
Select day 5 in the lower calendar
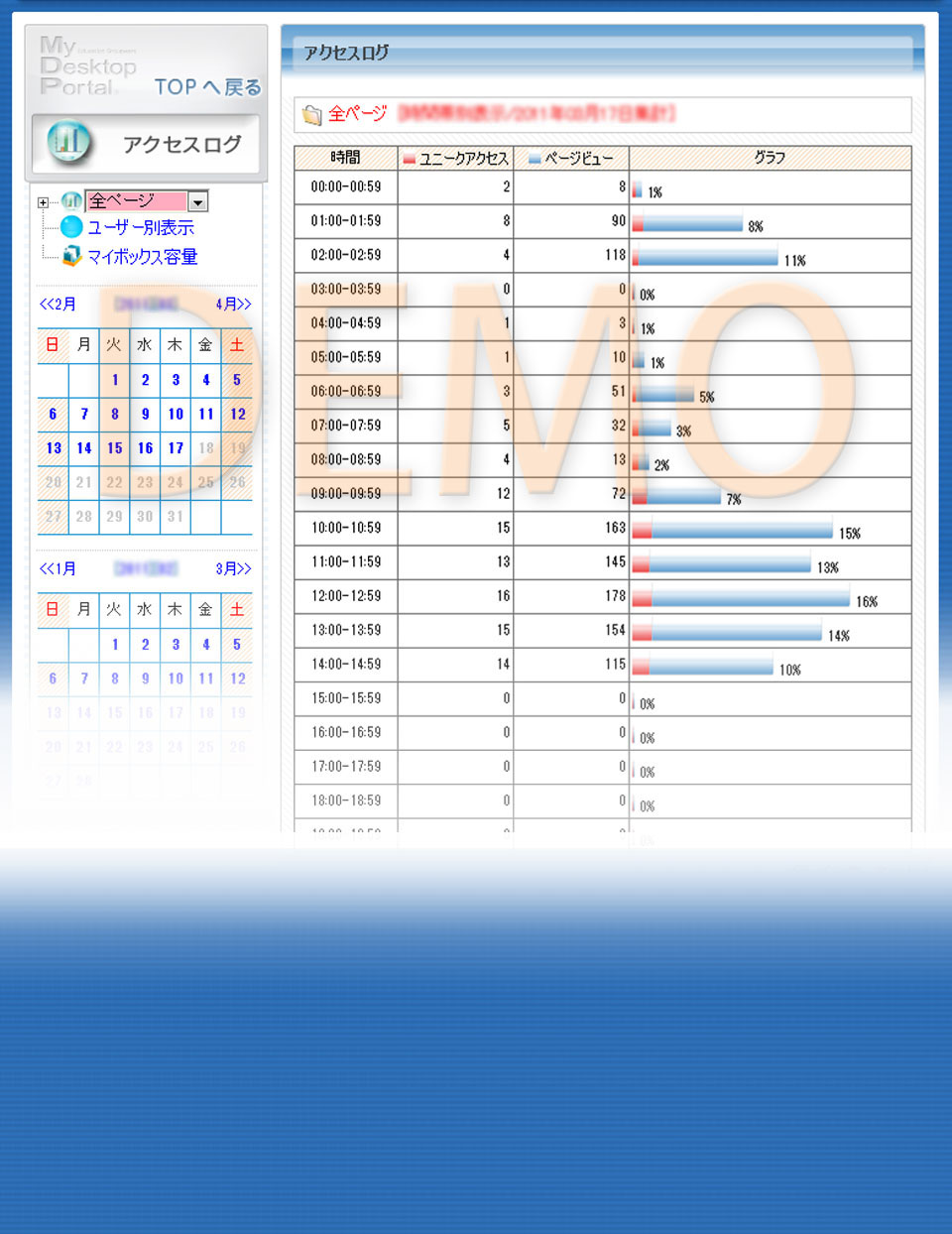click(237, 645)
